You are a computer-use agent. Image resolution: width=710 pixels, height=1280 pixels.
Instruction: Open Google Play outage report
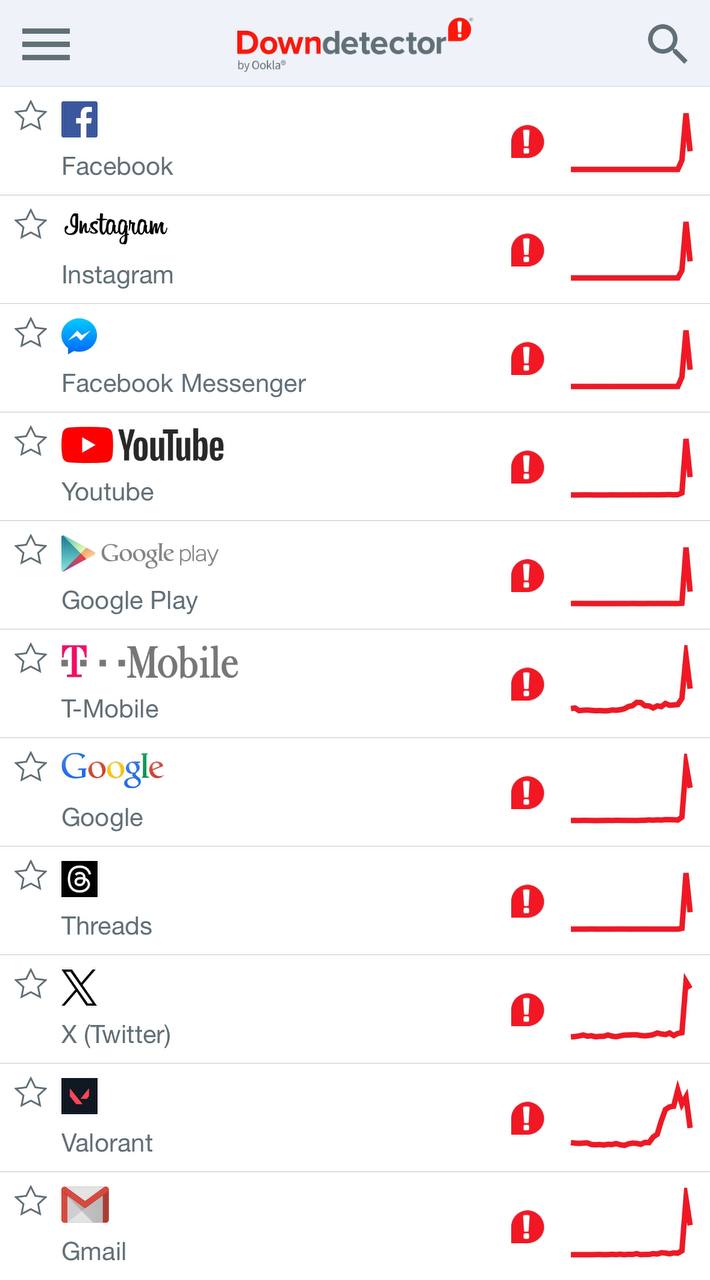(130, 600)
